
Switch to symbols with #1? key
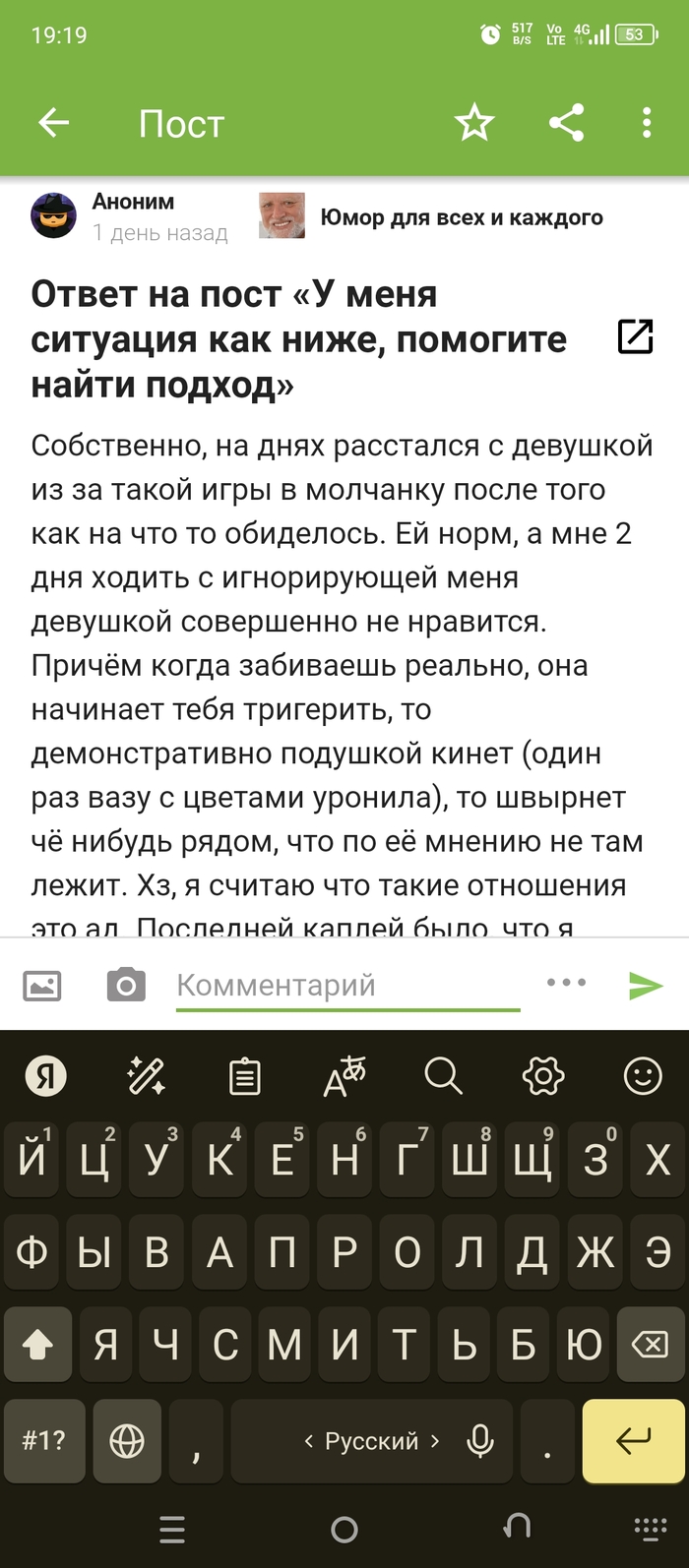click(x=43, y=1441)
